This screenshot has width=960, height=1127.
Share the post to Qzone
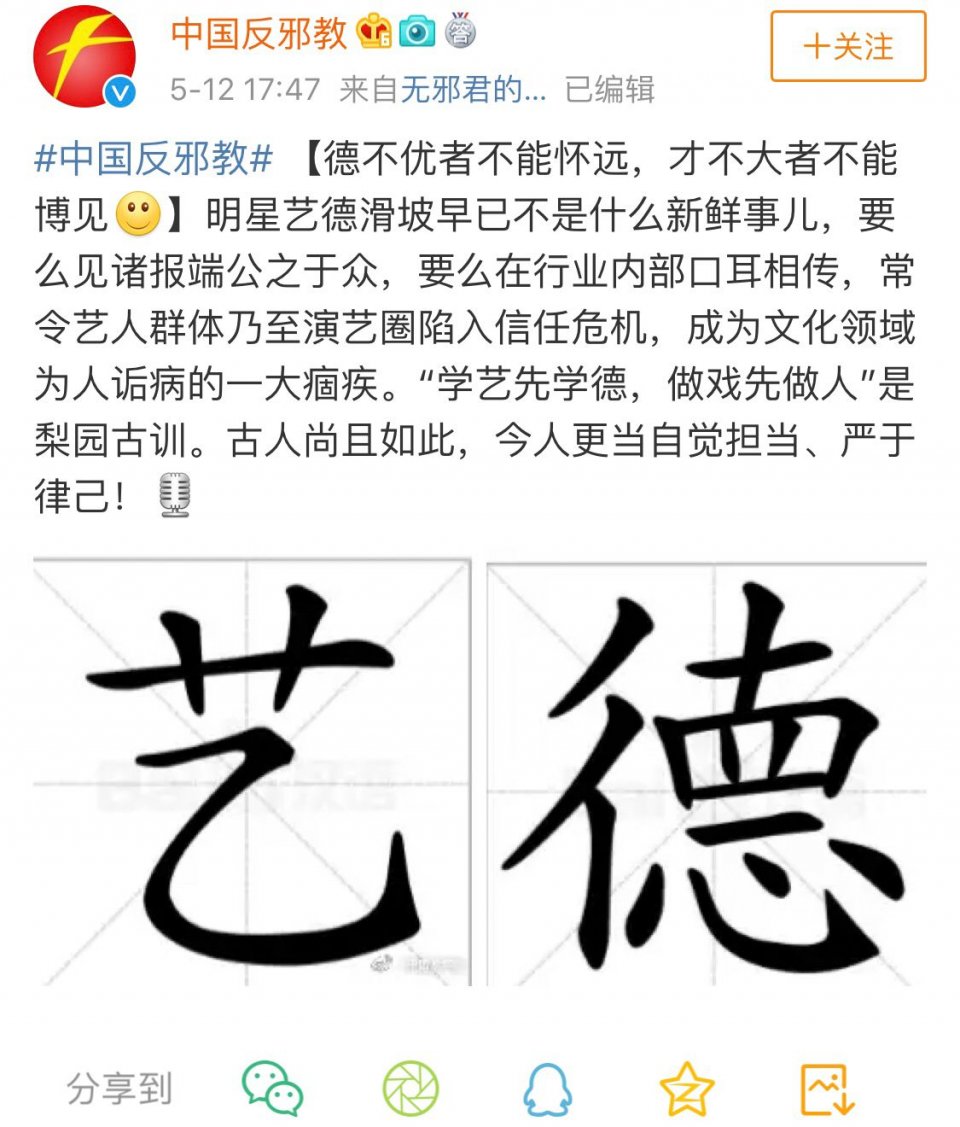(687, 1089)
